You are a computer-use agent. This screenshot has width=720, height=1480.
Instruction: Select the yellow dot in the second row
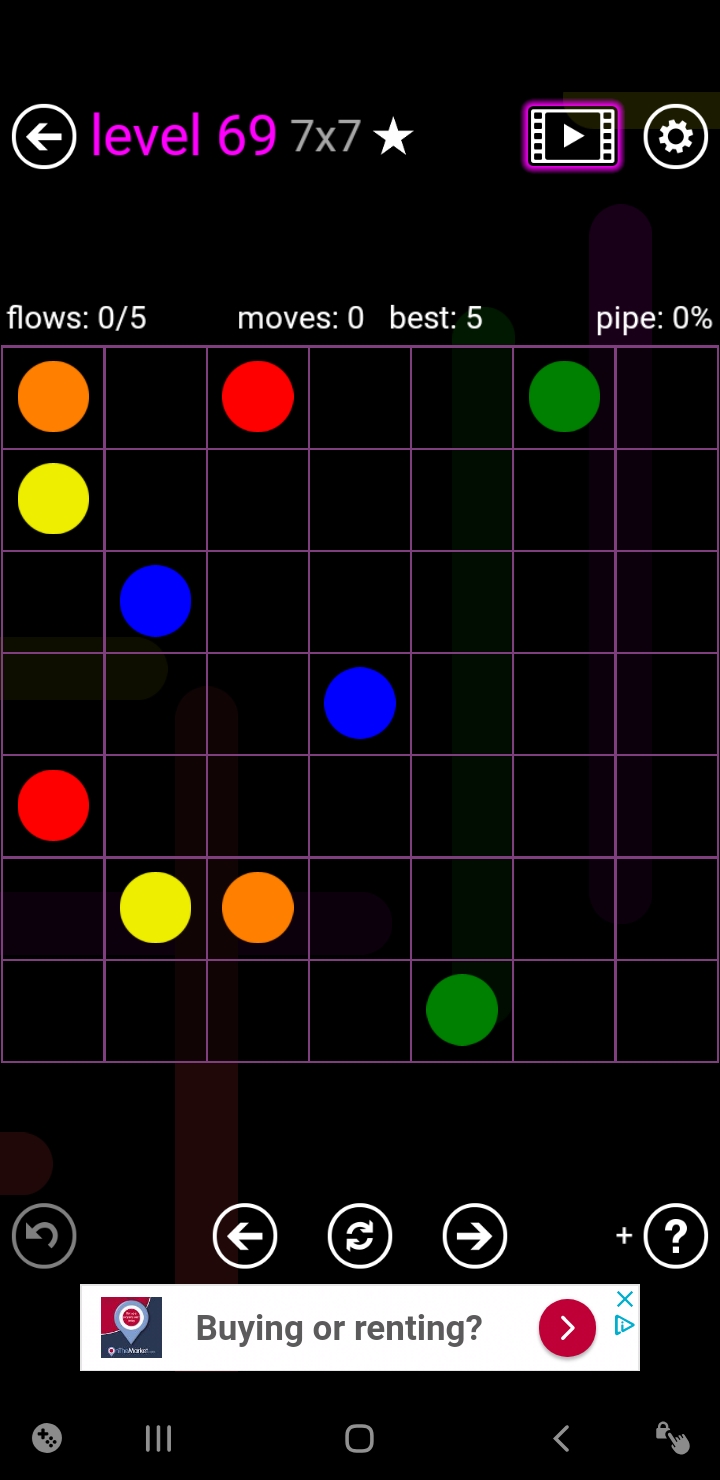point(53,499)
